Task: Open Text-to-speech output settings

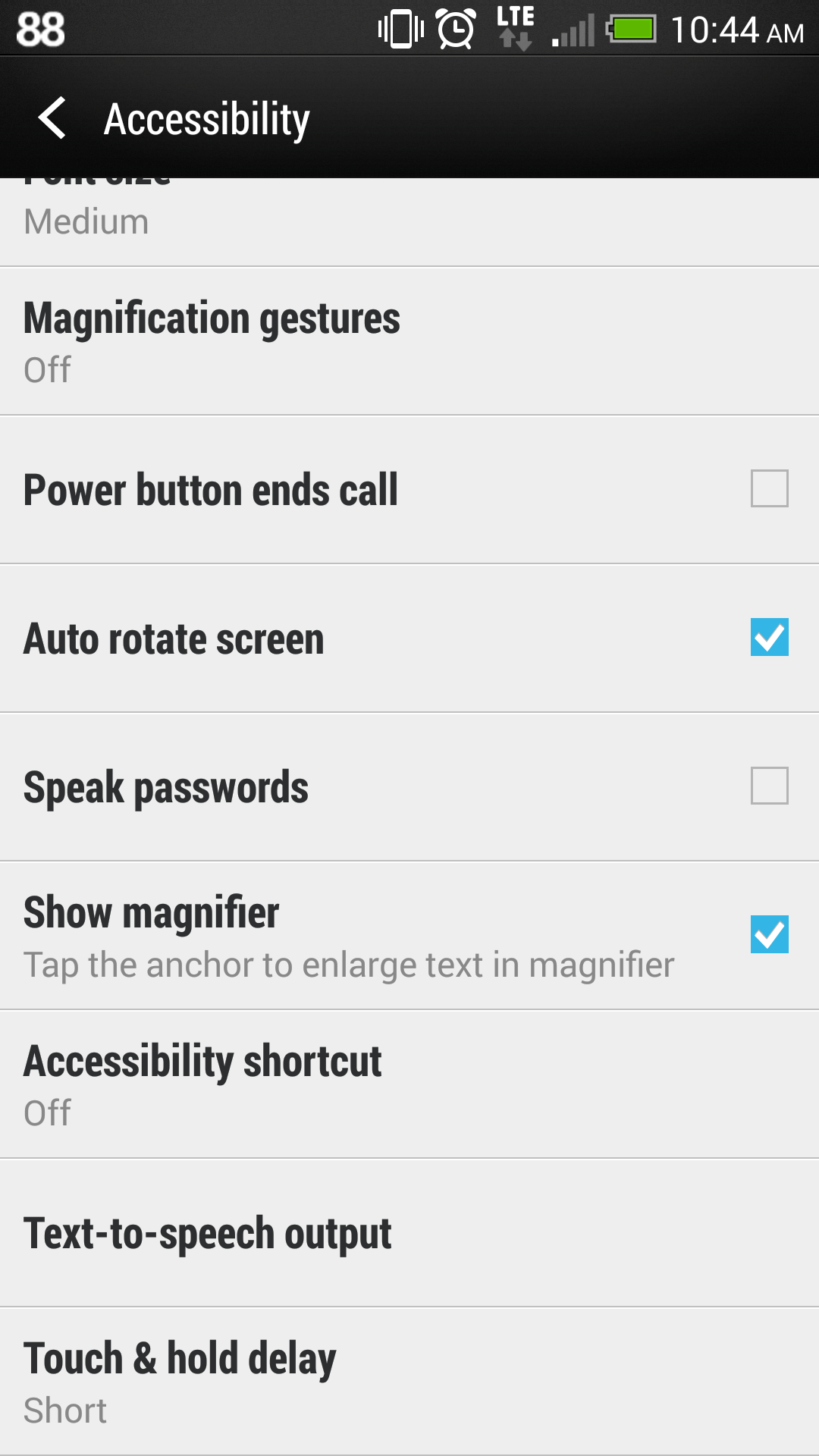Action: click(x=409, y=1233)
